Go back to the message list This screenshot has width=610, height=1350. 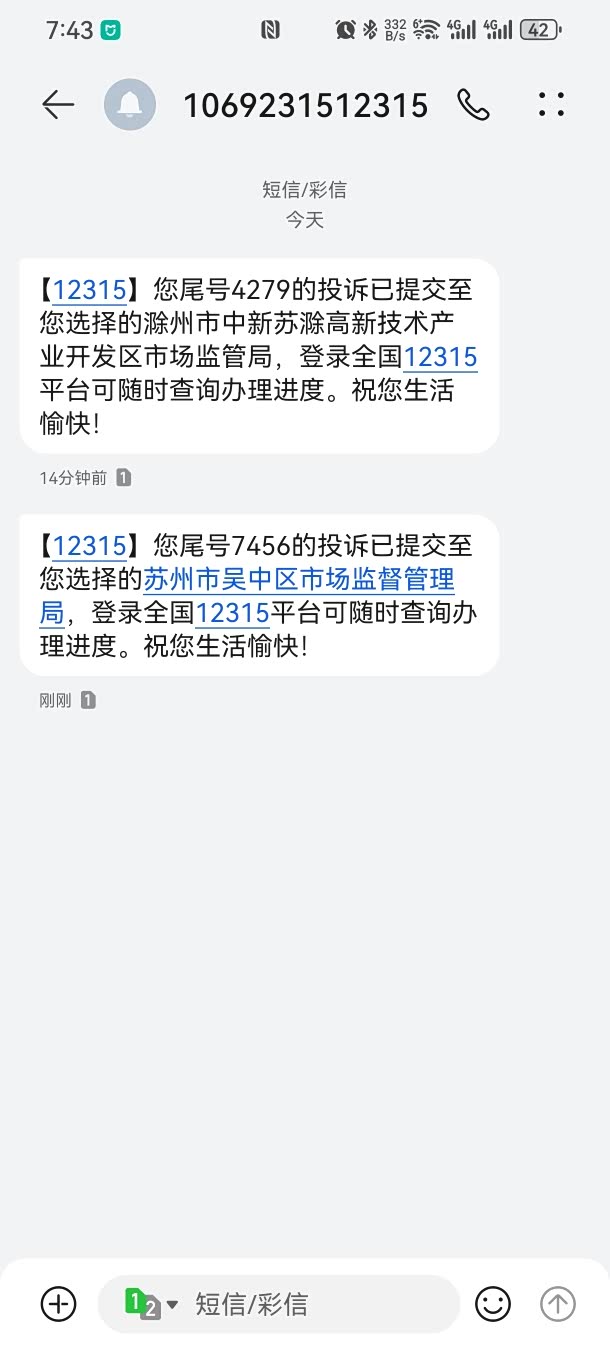(58, 104)
